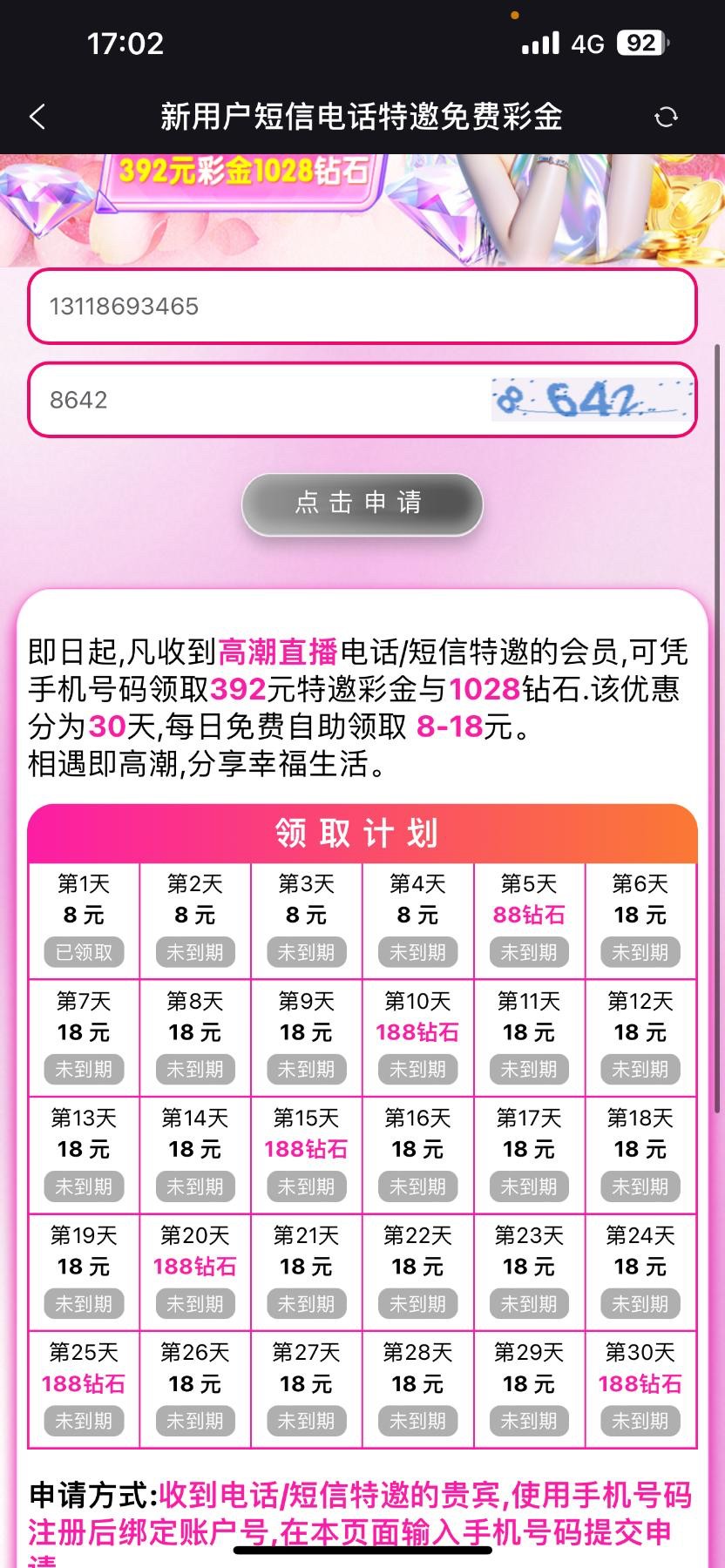Tap the 点击申请 button
The height and width of the screenshot is (1568, 725).
pos(362,504)
